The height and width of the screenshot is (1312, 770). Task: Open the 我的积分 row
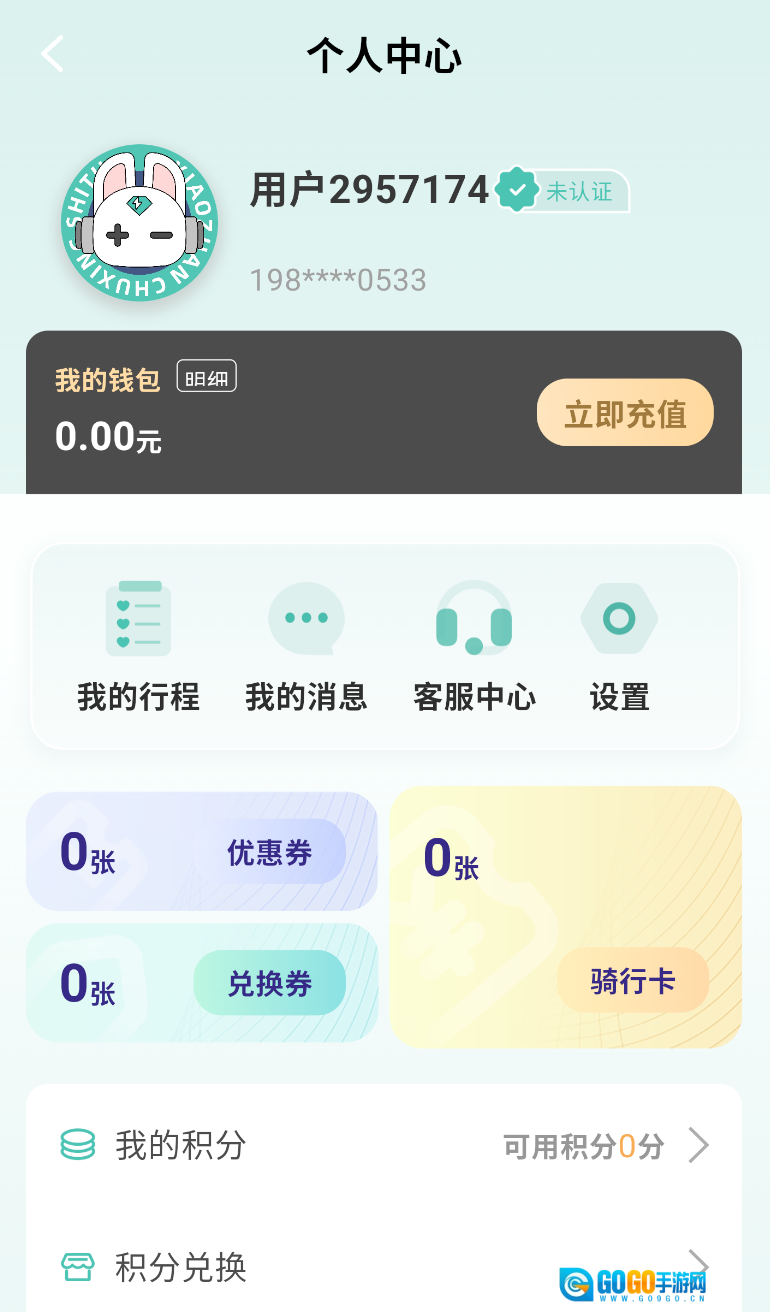384,1146
